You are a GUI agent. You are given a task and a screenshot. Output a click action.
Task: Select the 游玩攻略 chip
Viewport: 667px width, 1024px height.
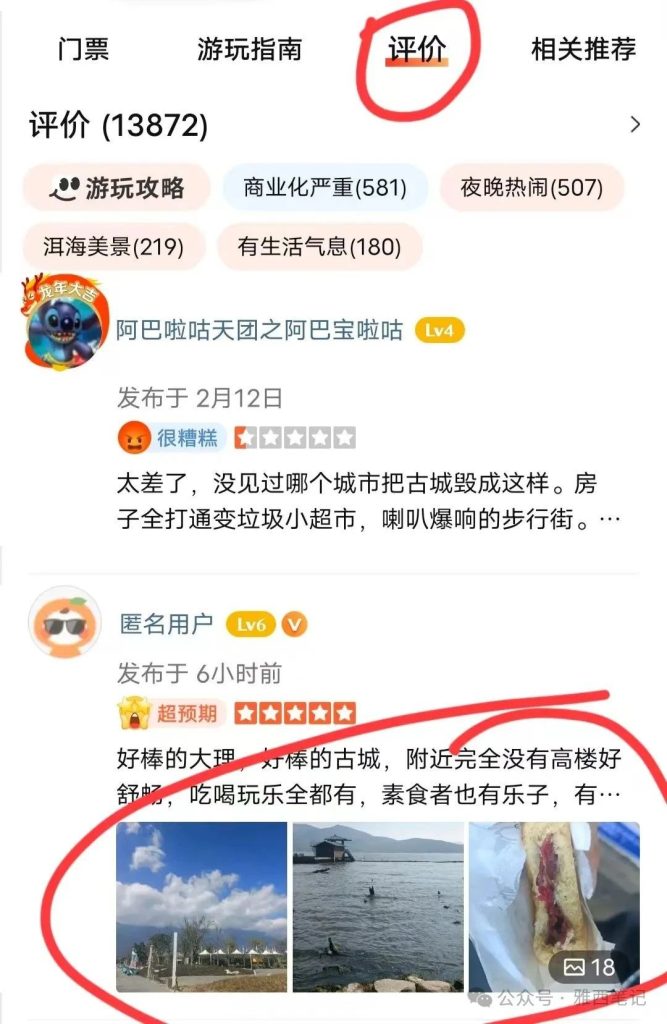coord(117,187)
